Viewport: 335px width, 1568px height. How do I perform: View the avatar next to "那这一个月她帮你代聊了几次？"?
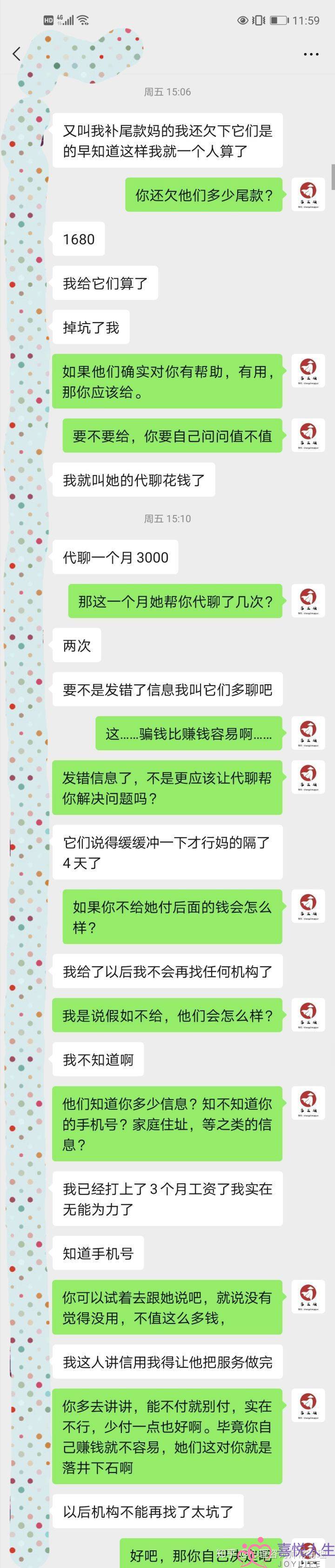click(308, 601)
